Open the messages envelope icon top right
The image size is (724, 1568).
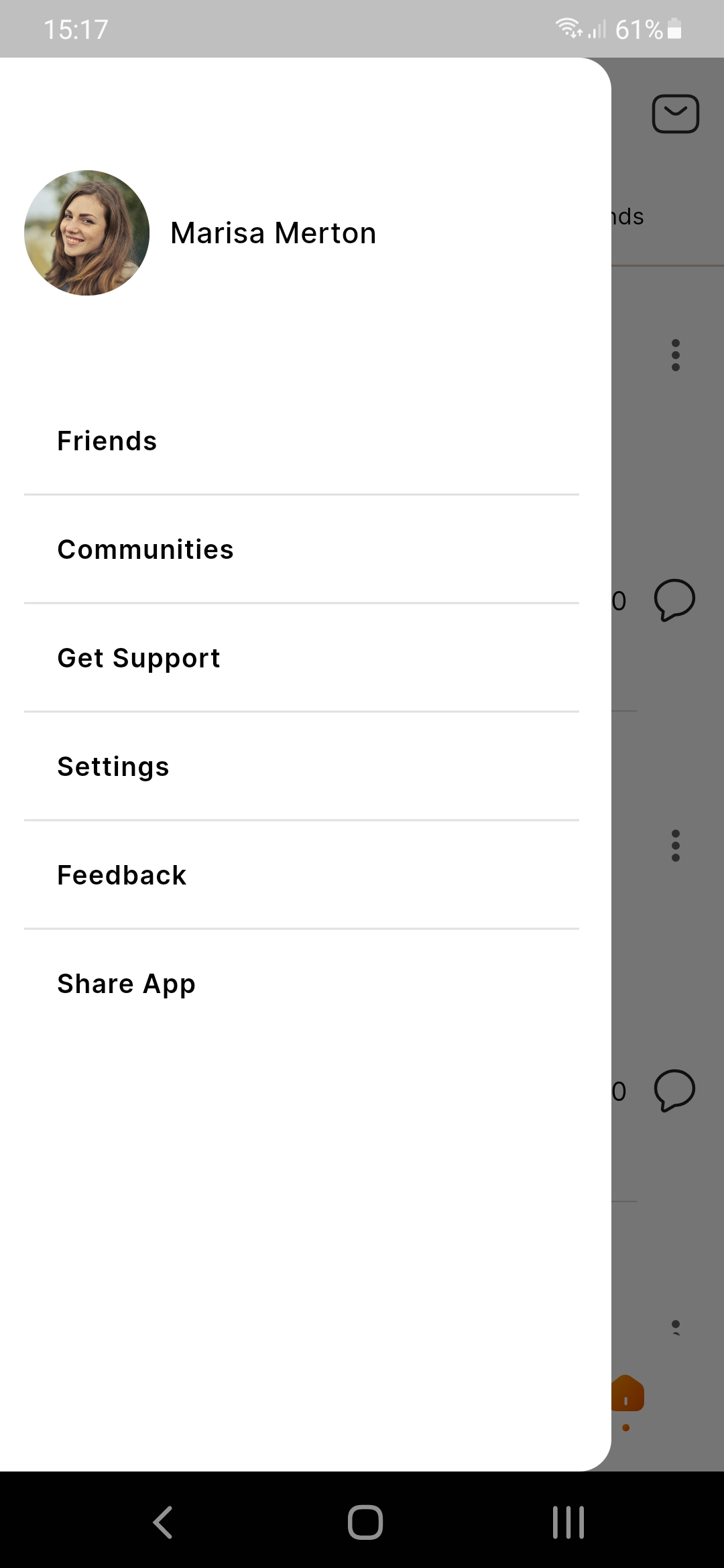pos(675,113)
